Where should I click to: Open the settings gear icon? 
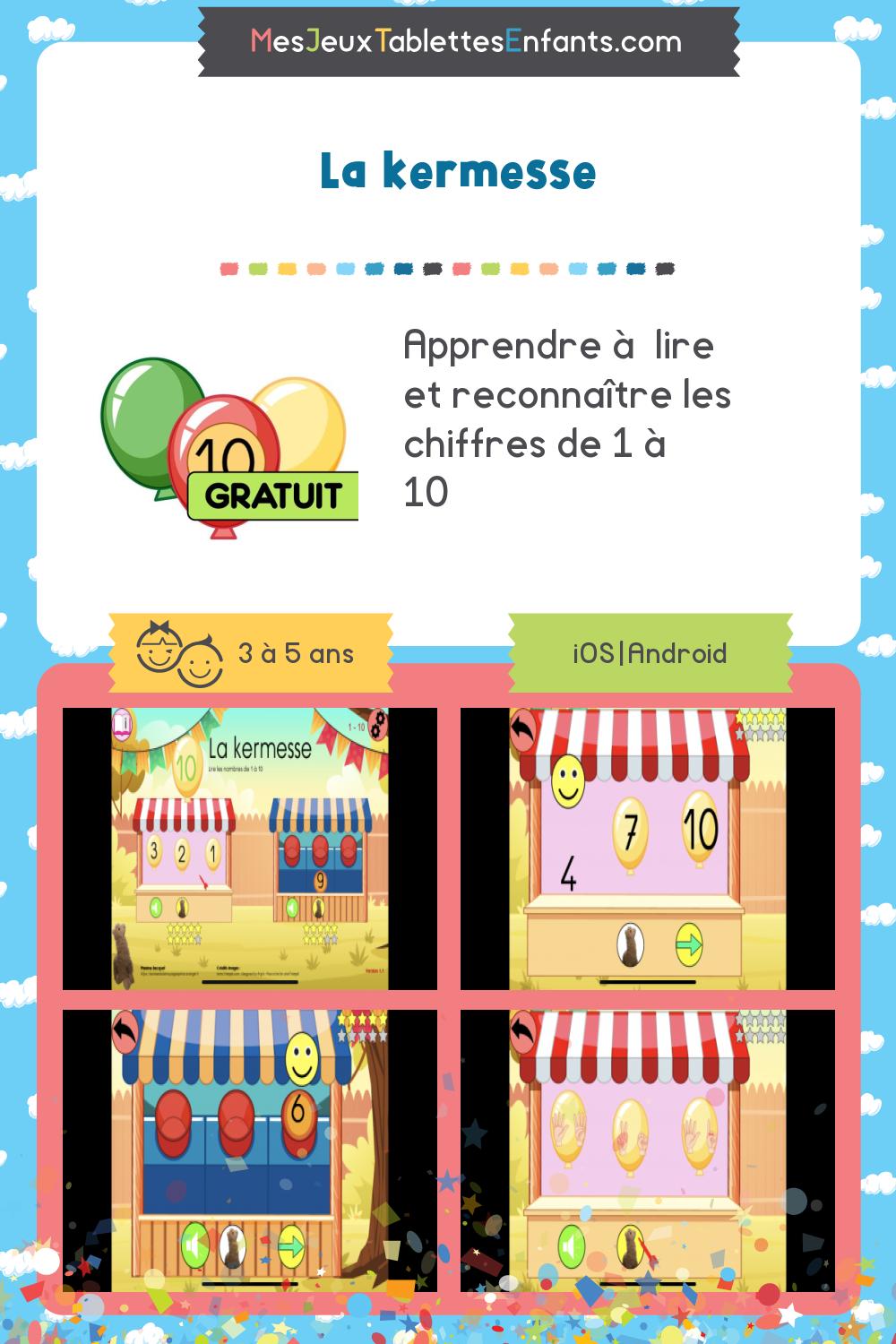click(378, 725)
